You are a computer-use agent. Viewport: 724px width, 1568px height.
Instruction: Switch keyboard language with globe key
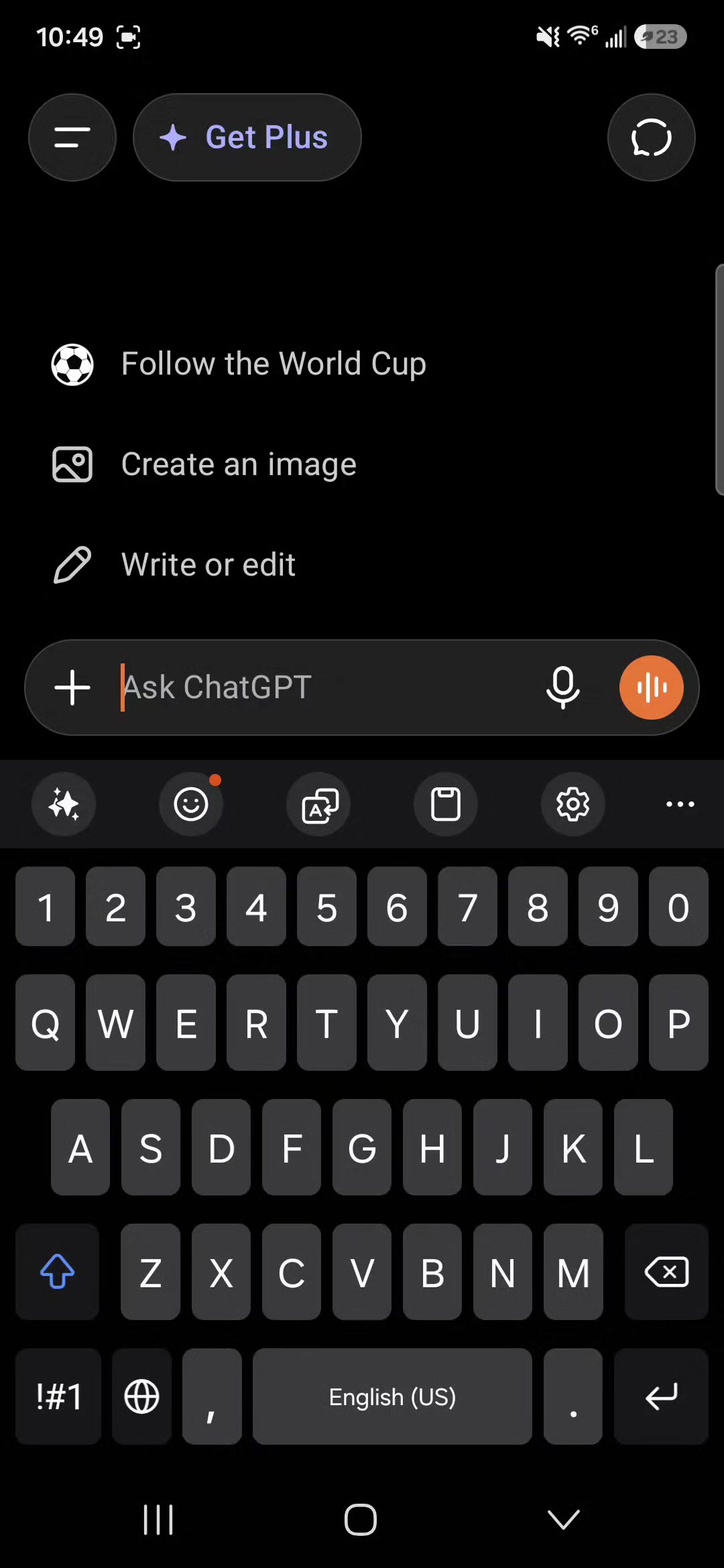pos(142,1396)
